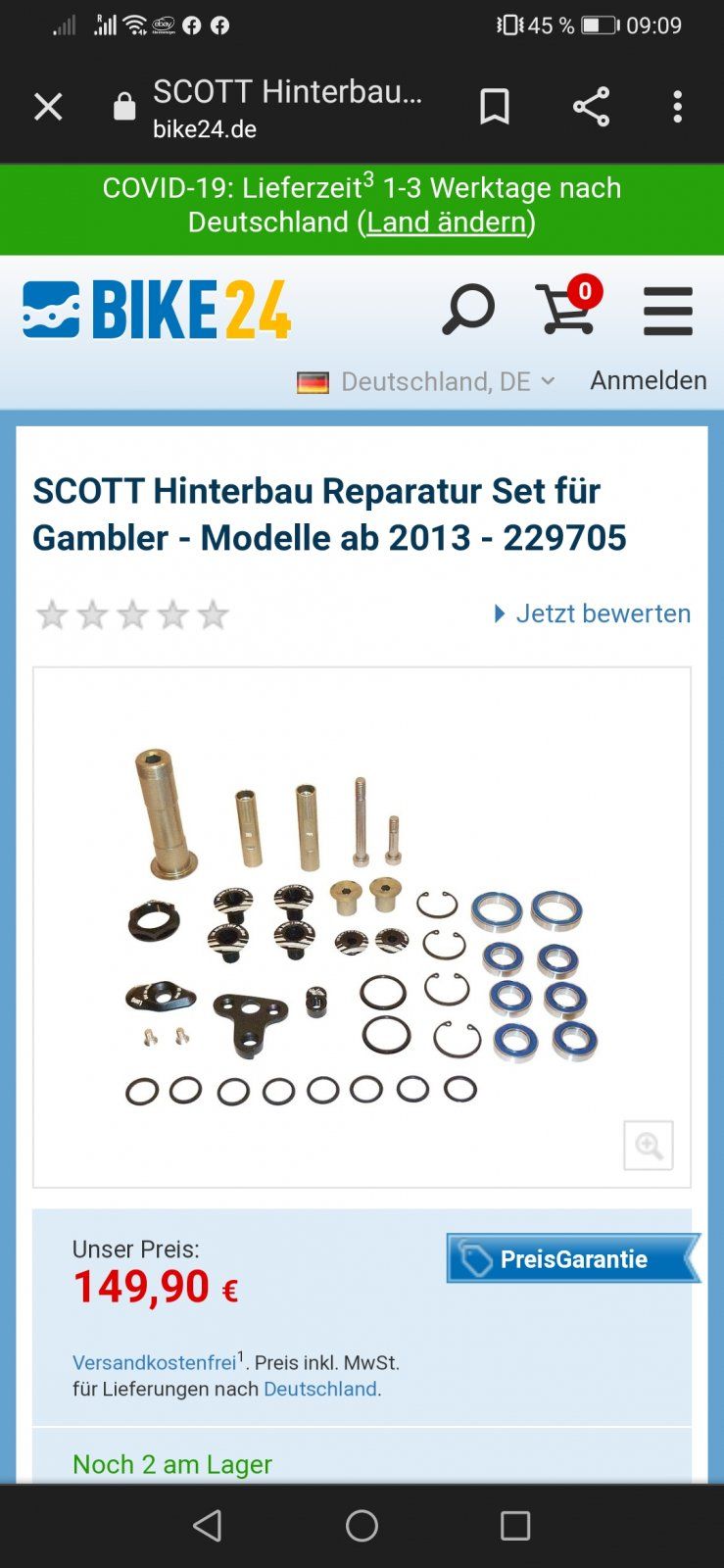The image size is (724, 1568).
Task: Tap the Land ändern link
Action: (446, 222)
